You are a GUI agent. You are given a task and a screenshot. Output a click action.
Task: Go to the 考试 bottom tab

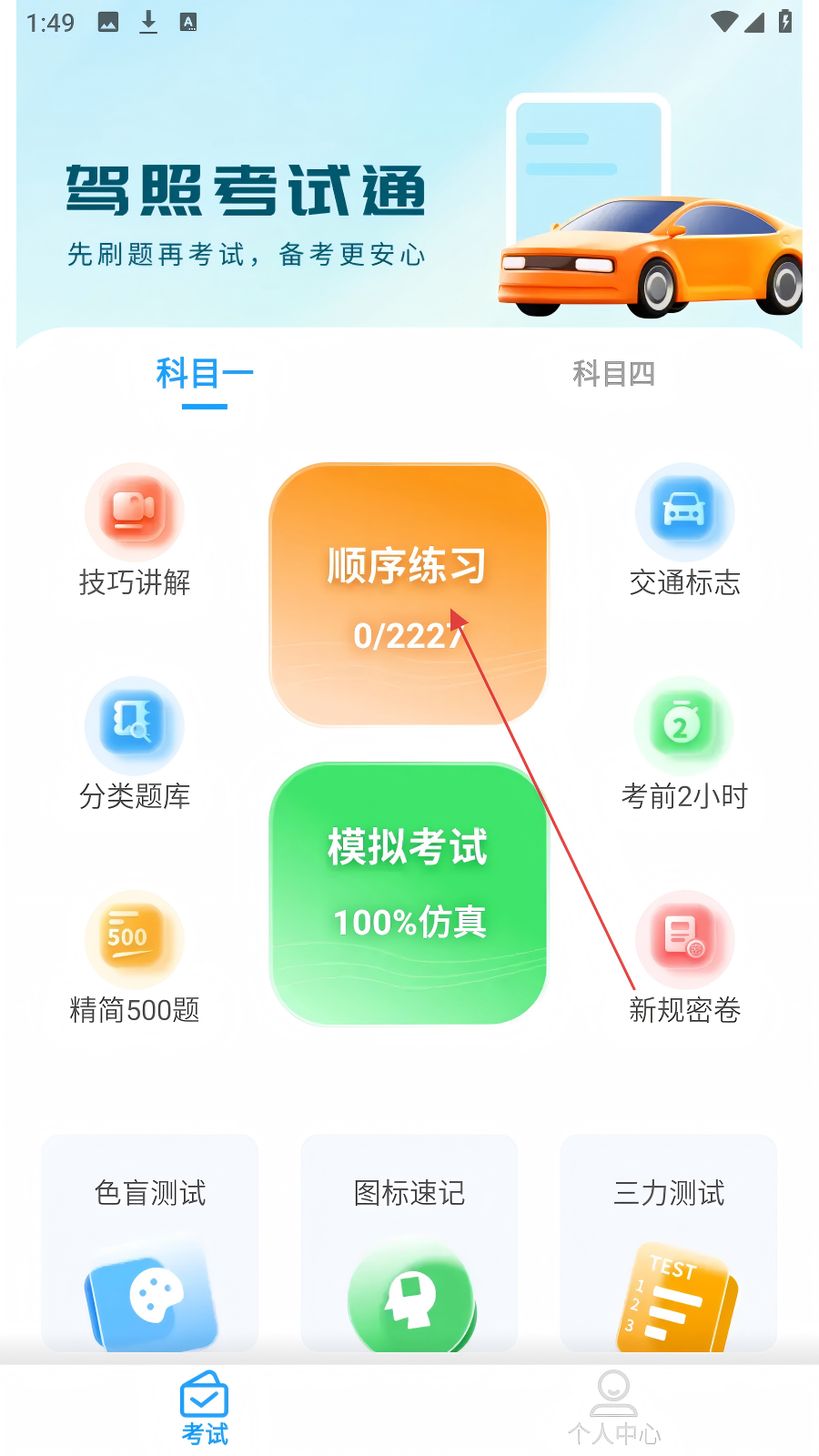pyautogui.click(x=205, y=1408)
